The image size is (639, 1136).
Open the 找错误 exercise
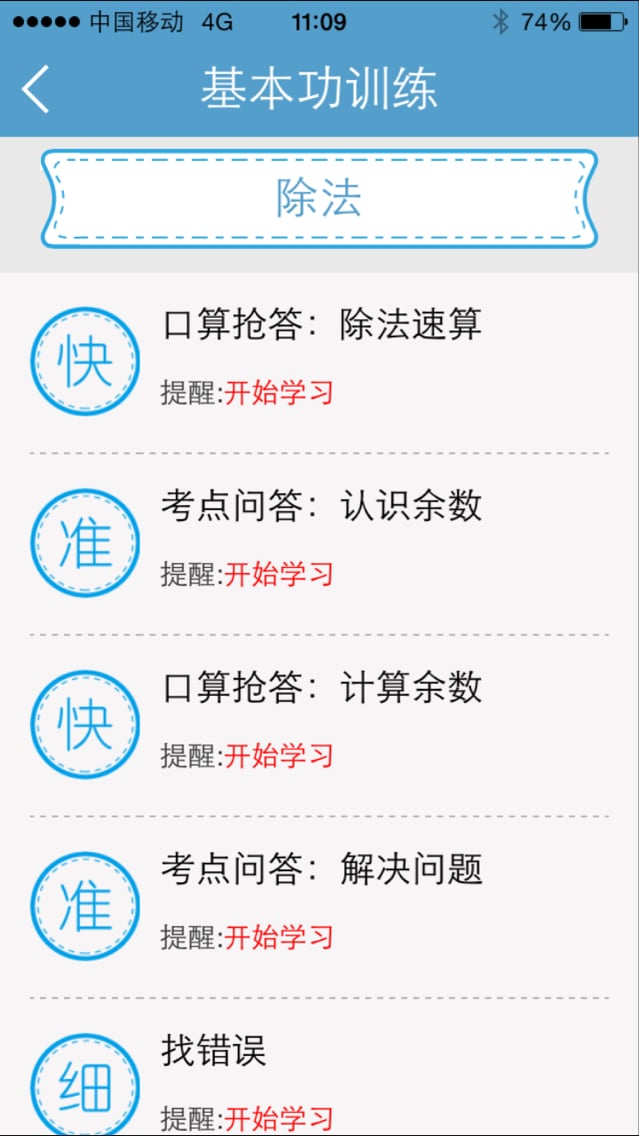coord(320,1067)
